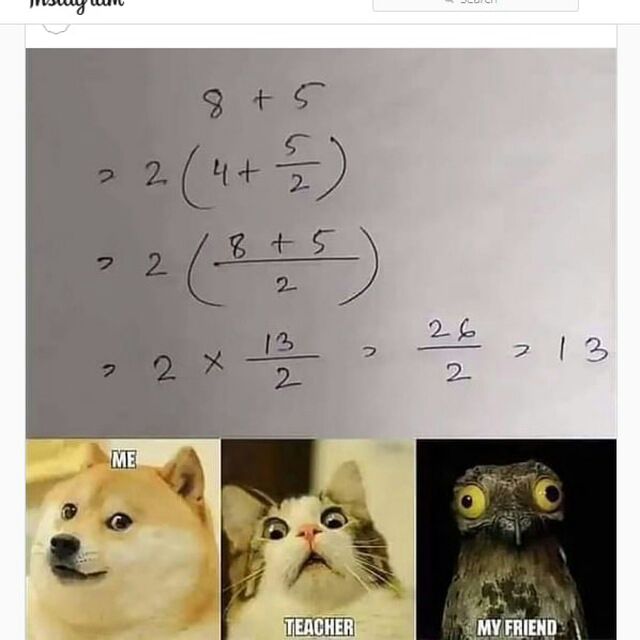Viewport: 640px width, 640px height.
Task: Go to the Instagram home page
Action: point(77,6)
